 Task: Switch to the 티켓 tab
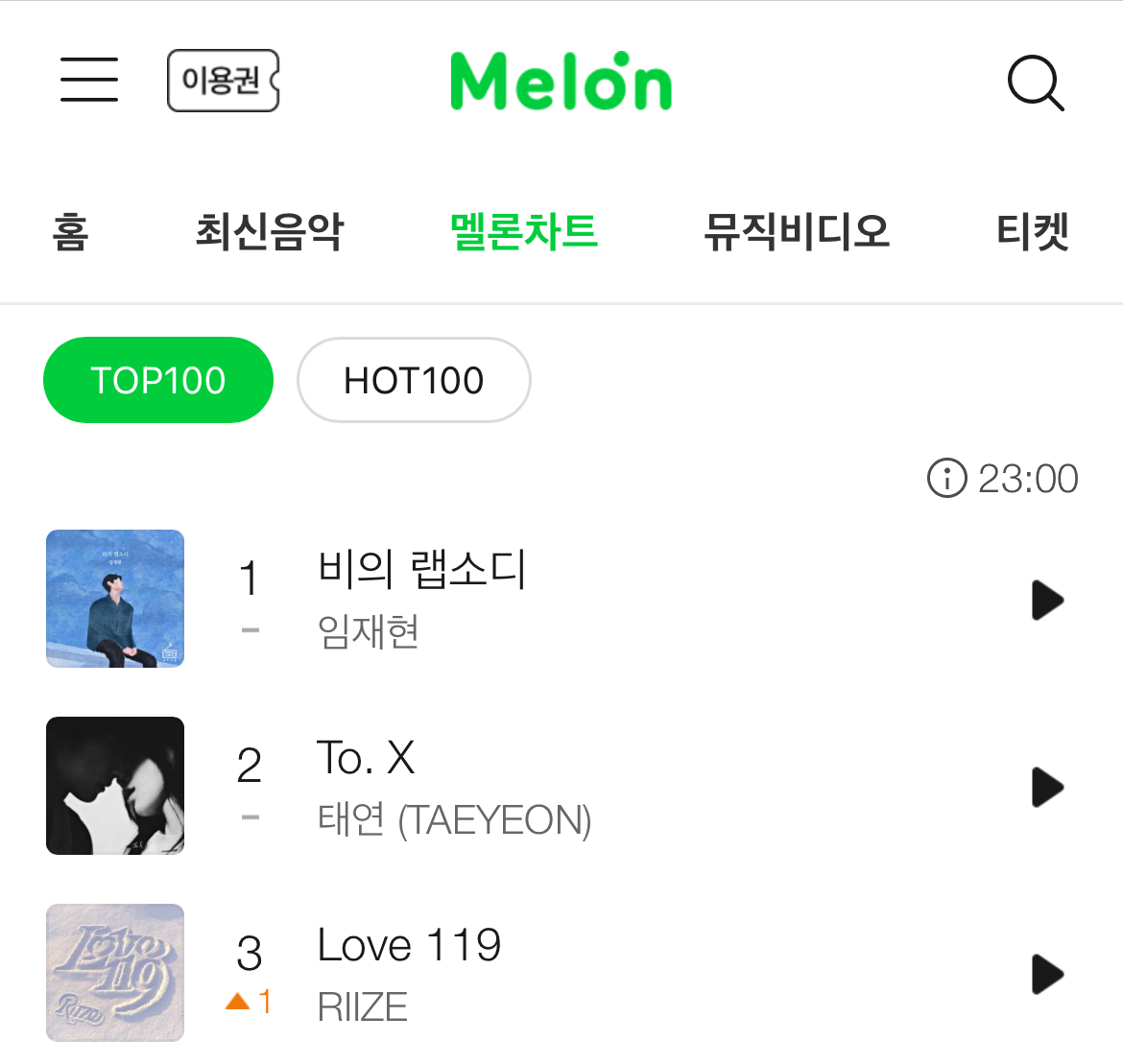[x=1032, y=231]
